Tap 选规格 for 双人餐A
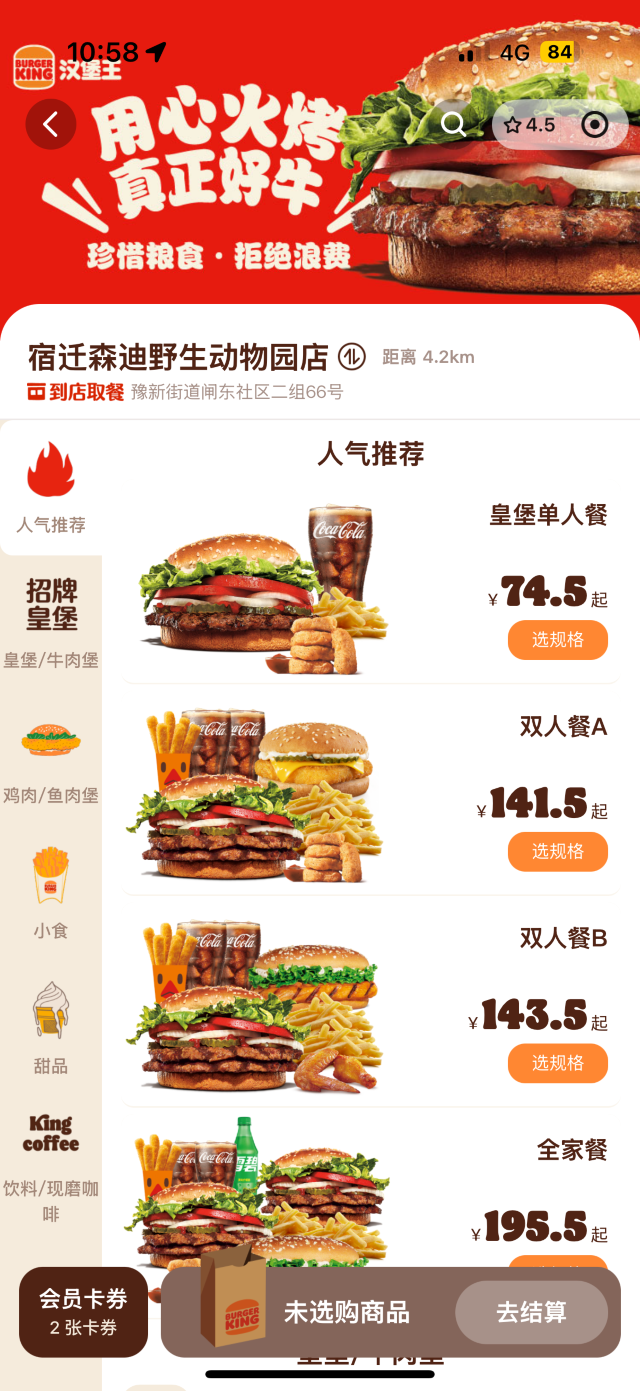The width and height of the screenshot is (640, 1391). coord(557,852)
